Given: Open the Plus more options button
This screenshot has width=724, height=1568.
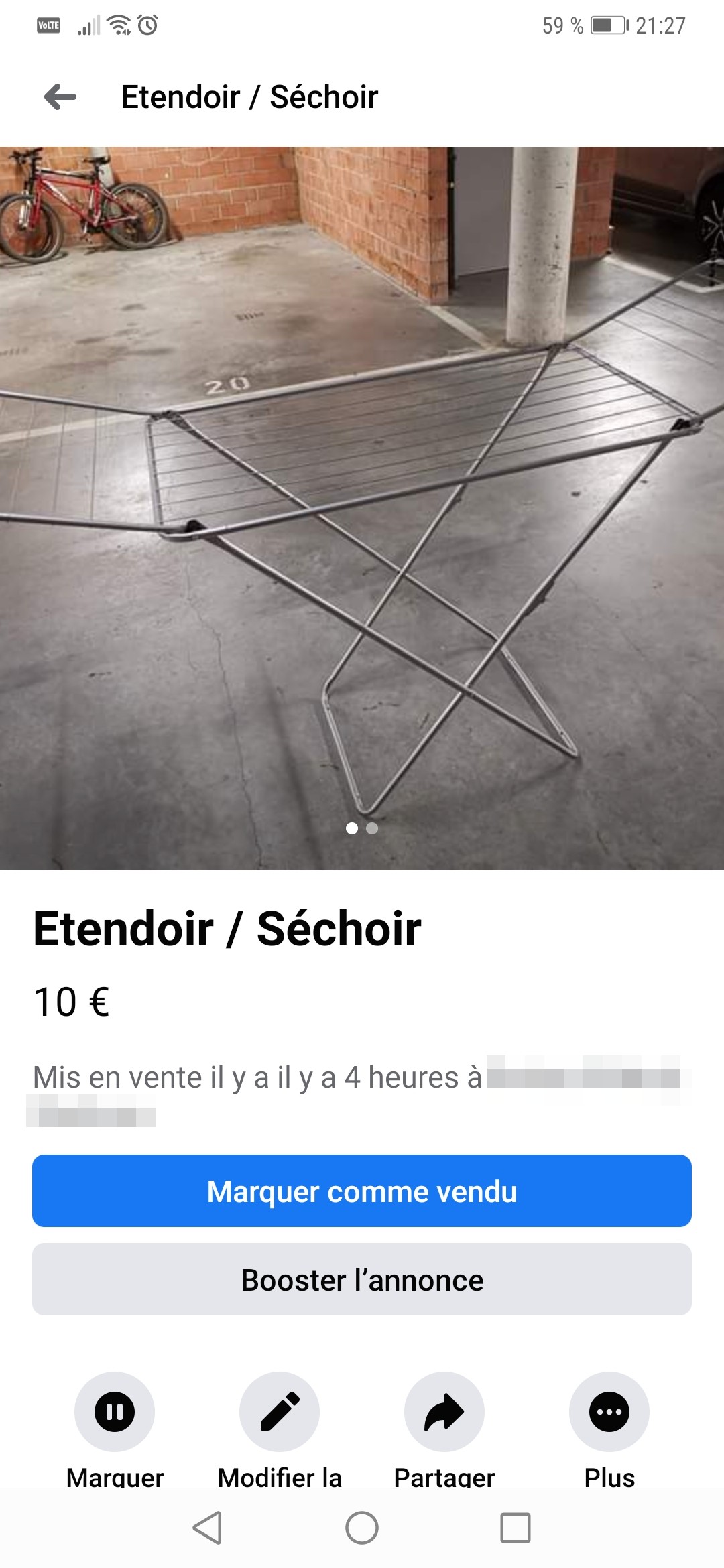Looking at the screenshot, I should click(609, 1411).
